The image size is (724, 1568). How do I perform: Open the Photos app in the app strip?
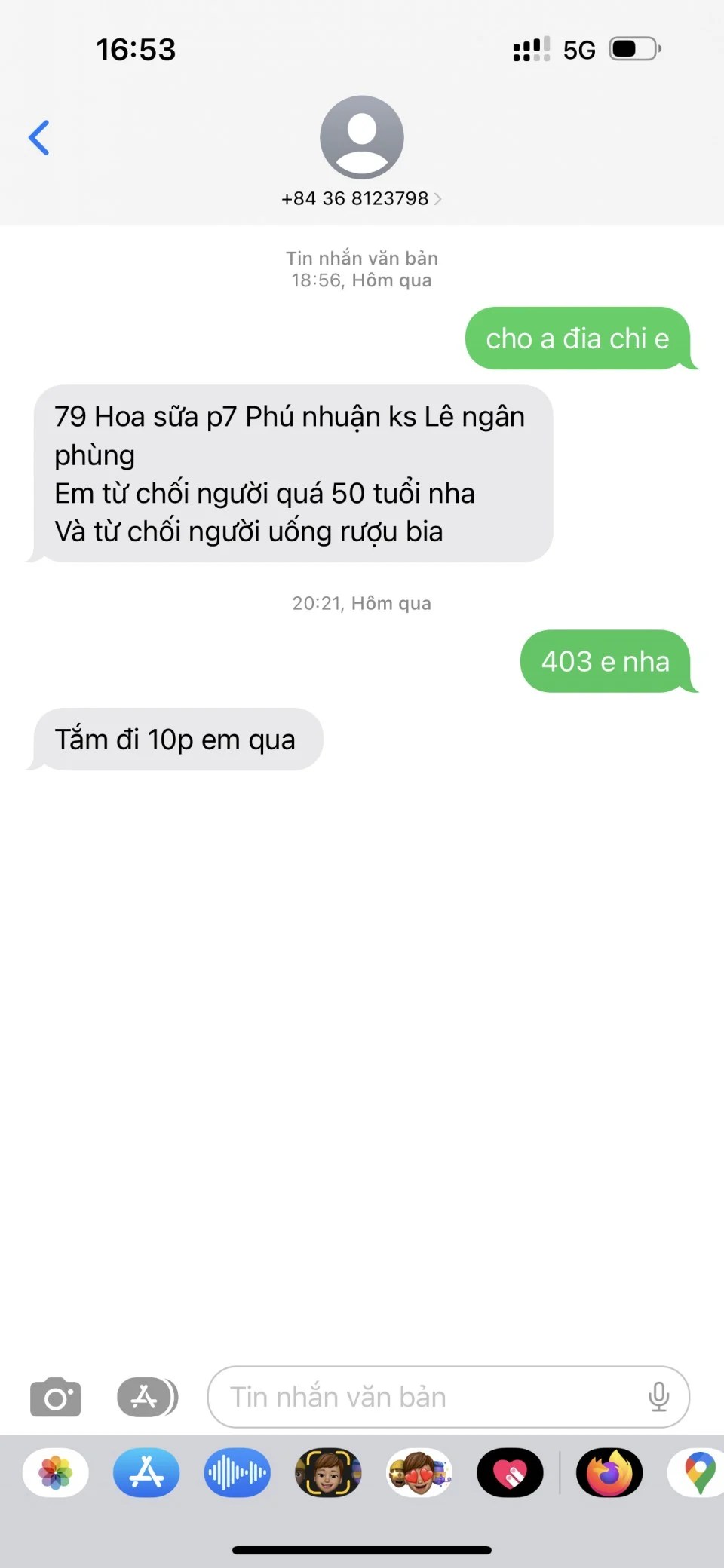click(56, 1472)
